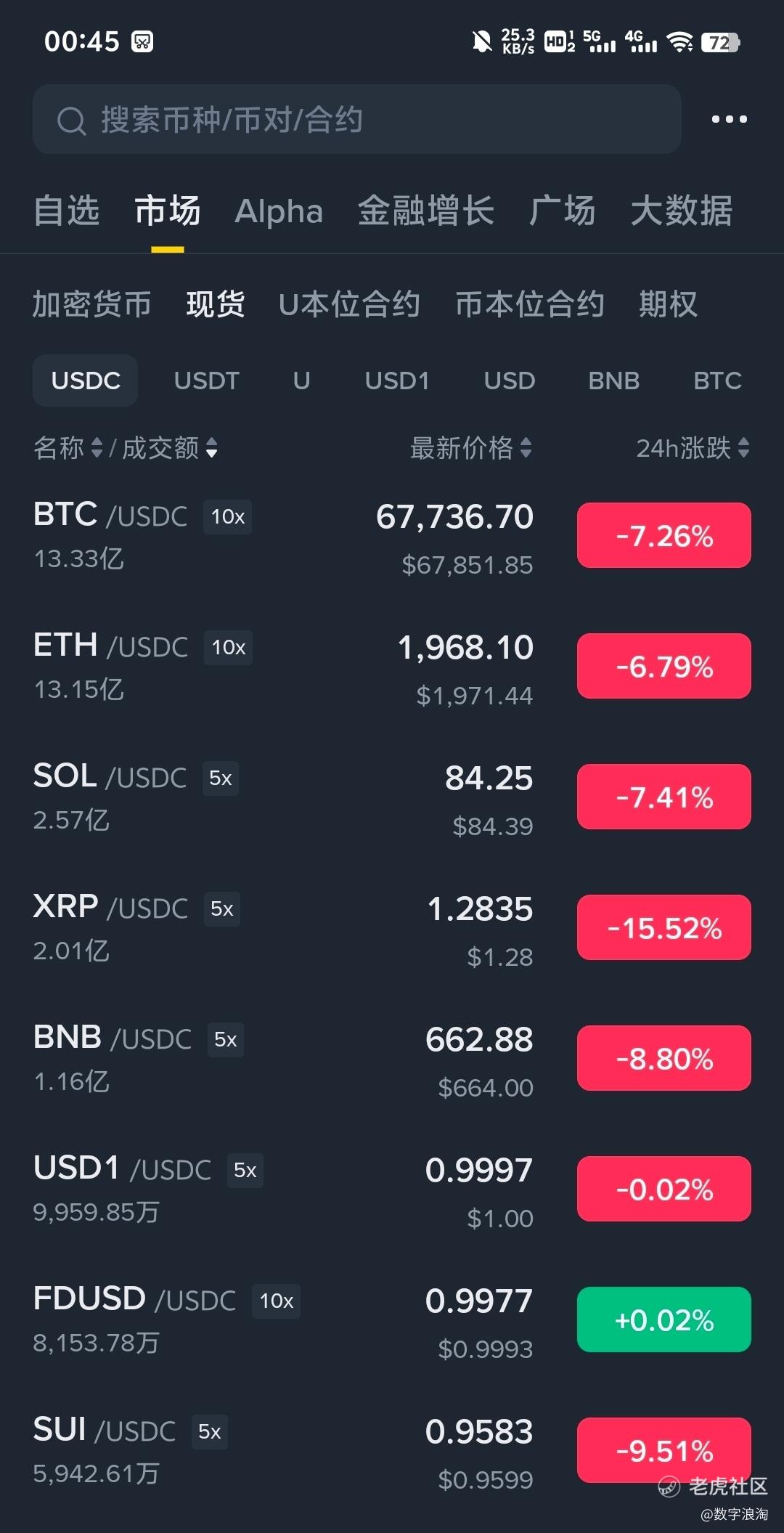784x1533 pixels.
Task: Sort by 24h涨跌 change
Action: 692,448
